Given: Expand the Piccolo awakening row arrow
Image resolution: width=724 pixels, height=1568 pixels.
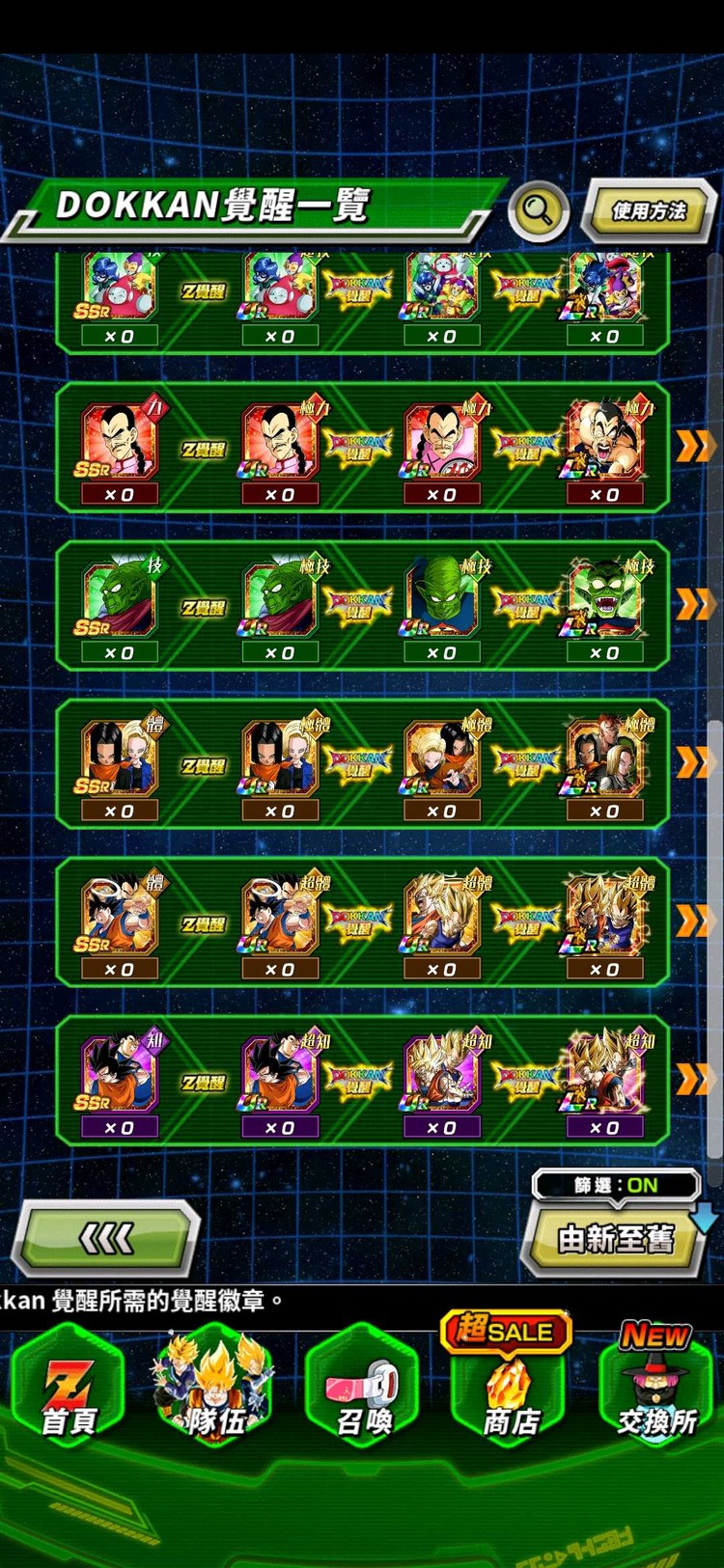Looking at the screenshot, I should pyautogui.click(x=693, y=605).
